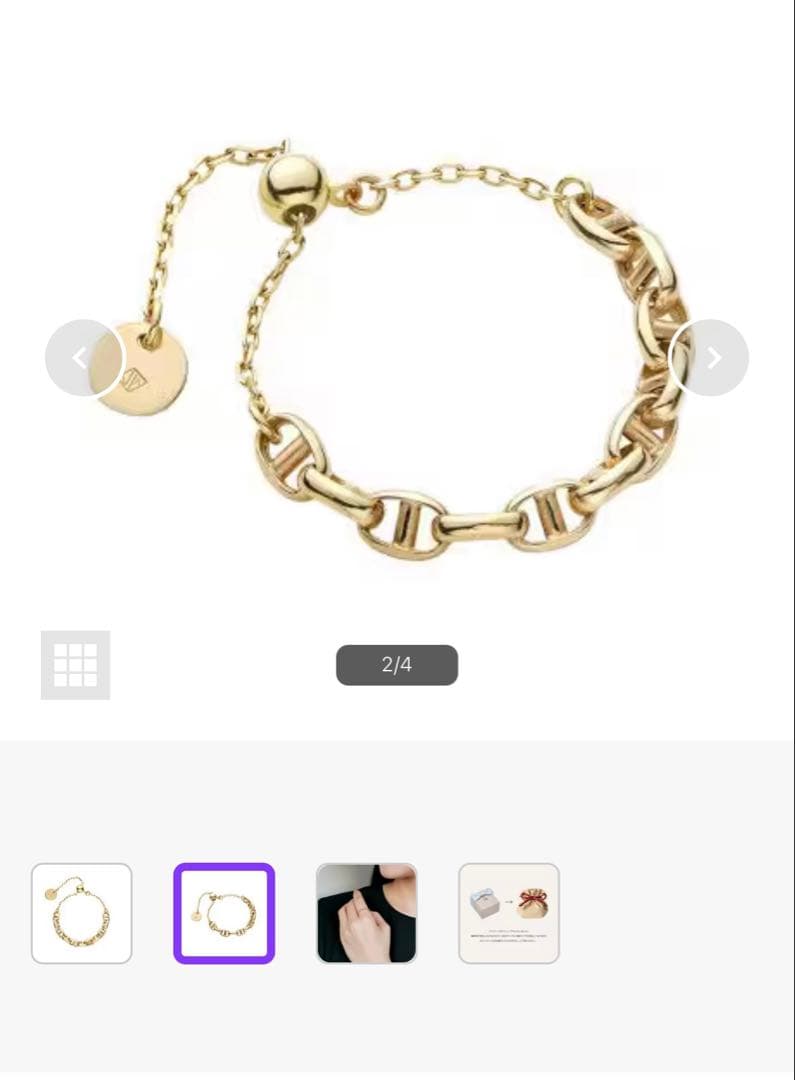Go to the next product image

710,358
